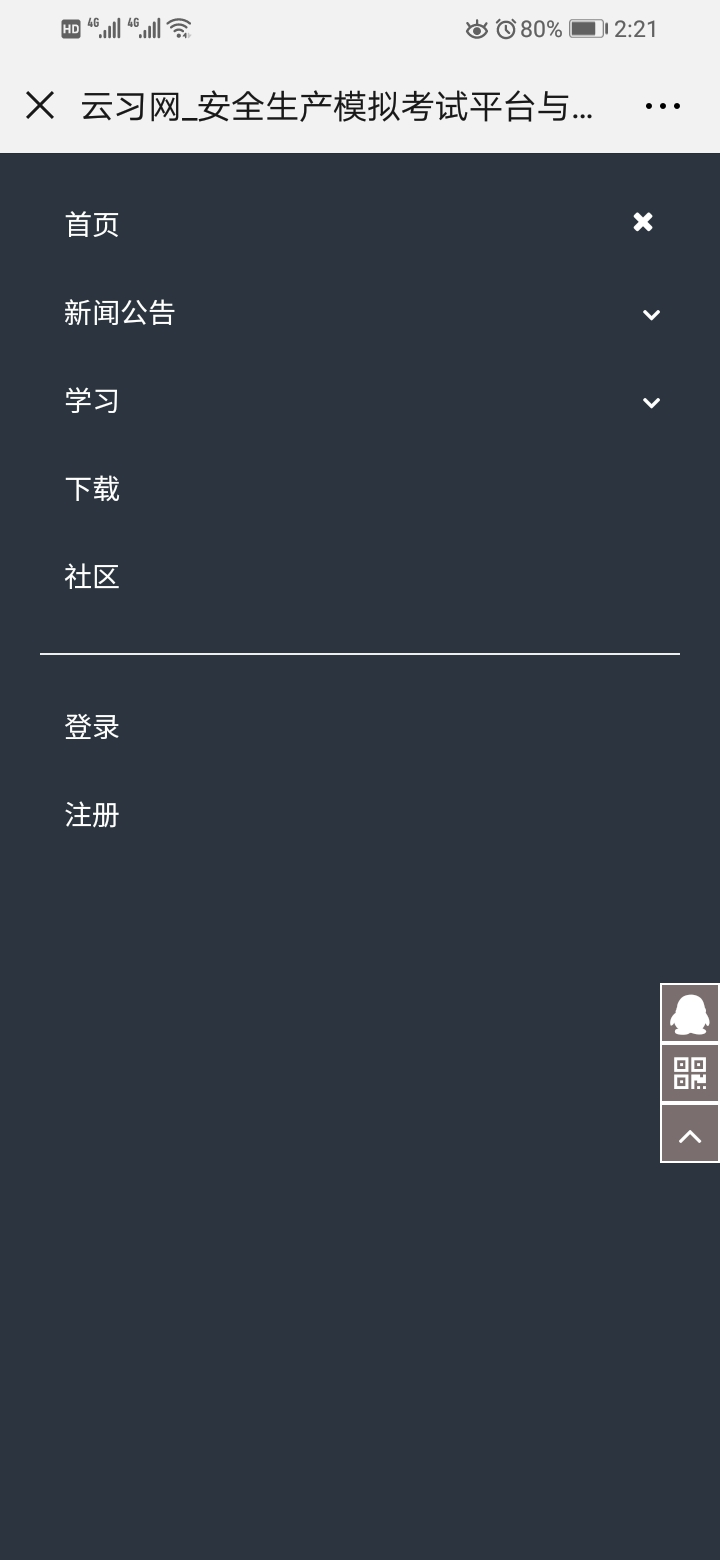The width and height of the screenshot is (720, 1560).
Task: Open the 新闻公告 menu item
Action: point(120,313)
